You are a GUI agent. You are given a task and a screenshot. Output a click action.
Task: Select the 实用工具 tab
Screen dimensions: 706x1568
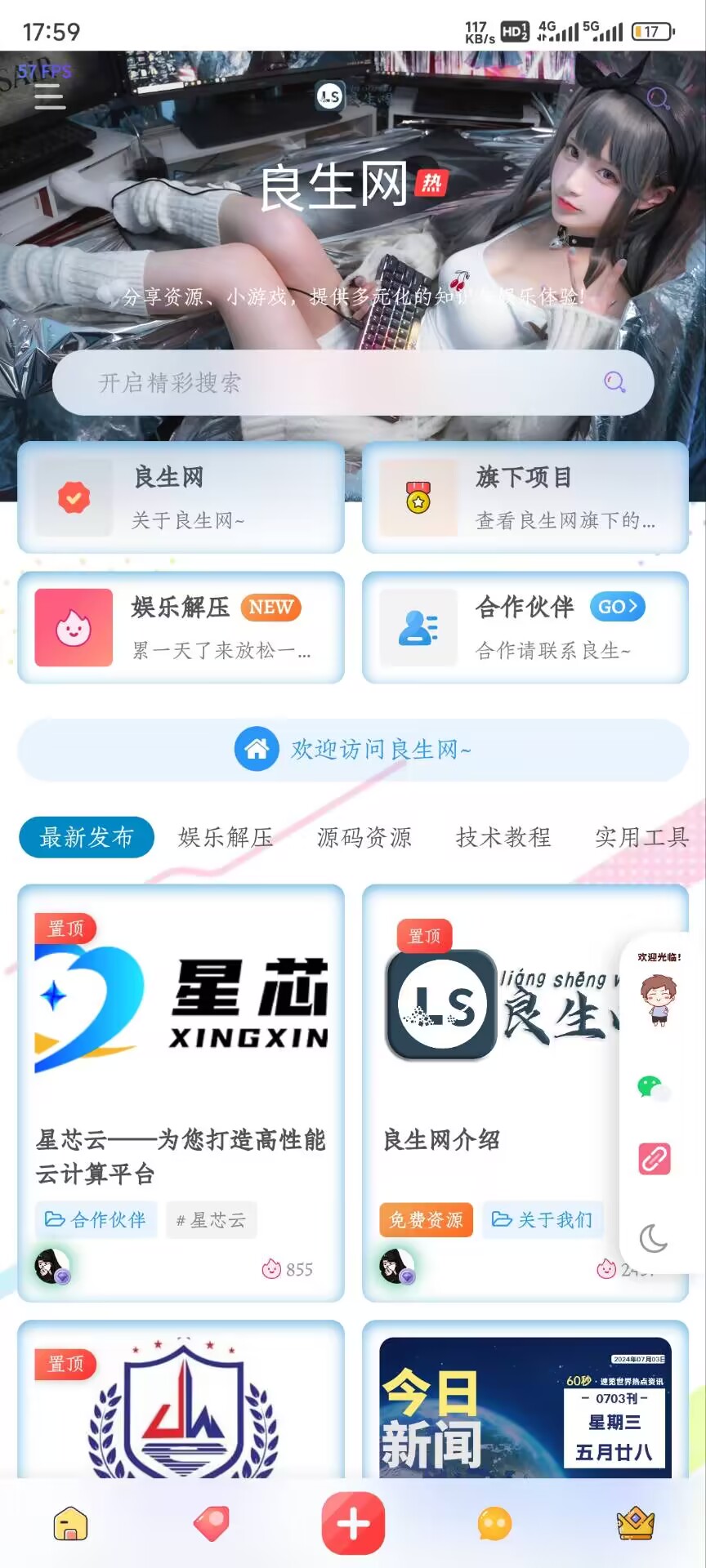(641, 837)
